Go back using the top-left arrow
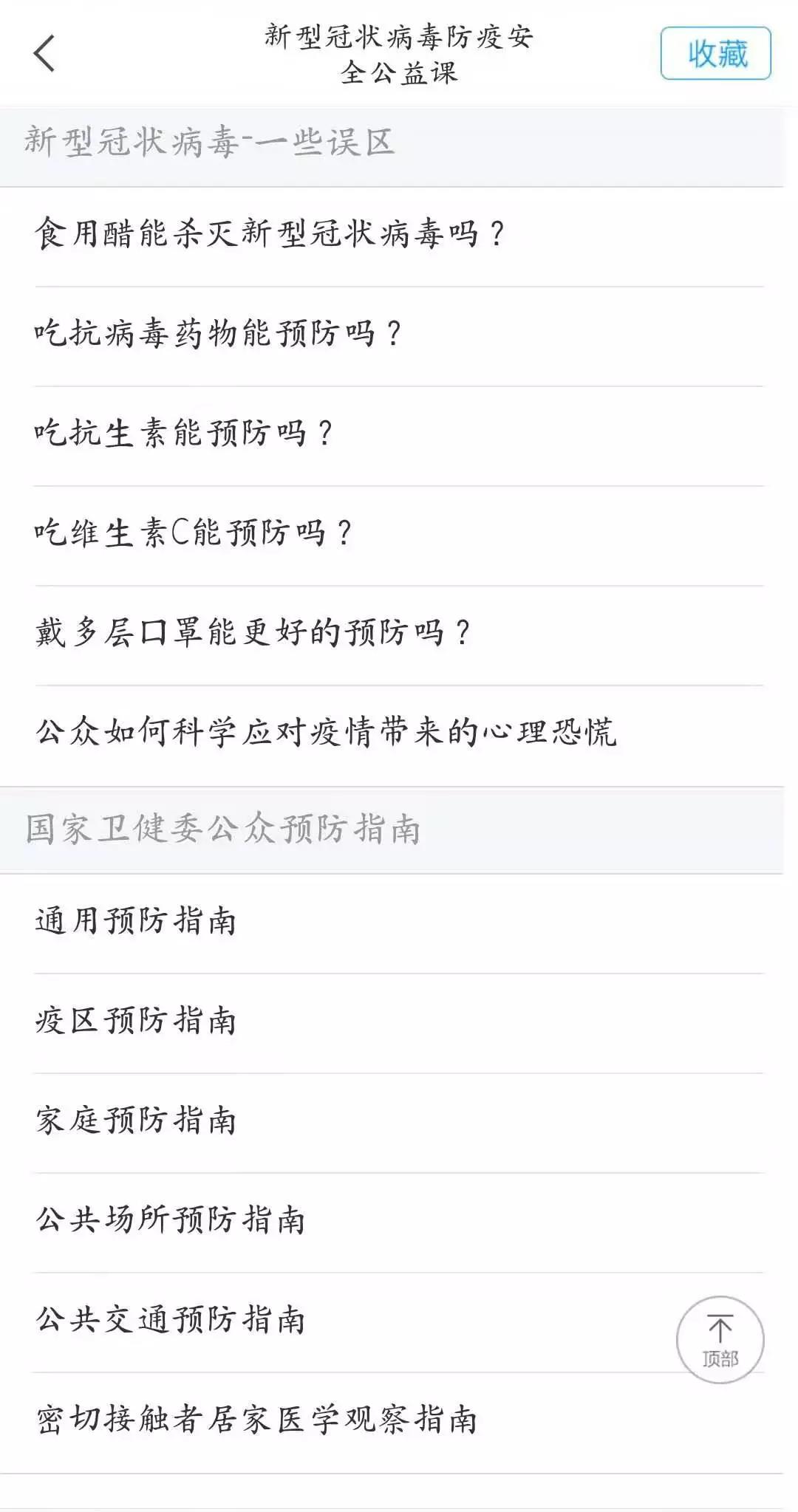 [x=44, y=53]
